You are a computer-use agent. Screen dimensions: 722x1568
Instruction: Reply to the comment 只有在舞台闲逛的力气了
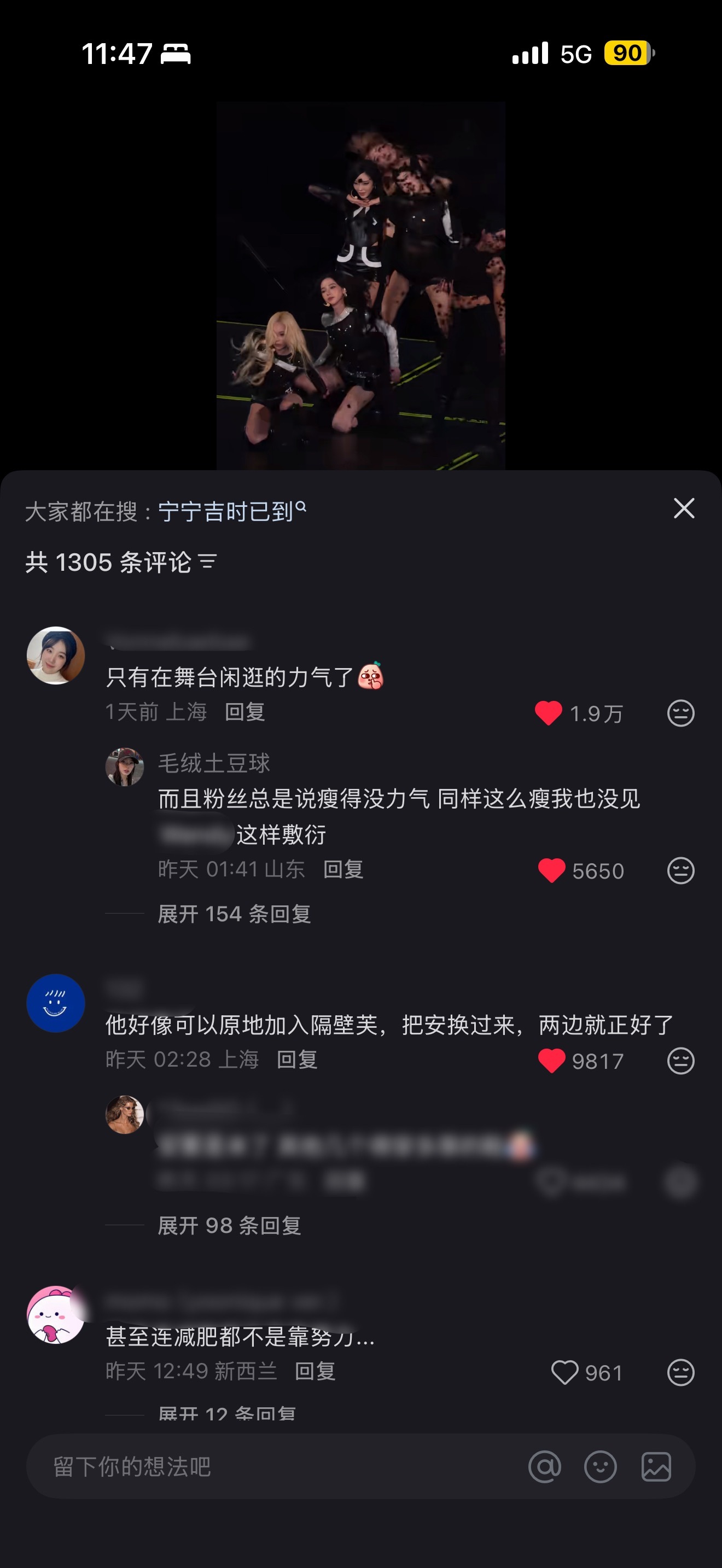[x=244, y=712]
